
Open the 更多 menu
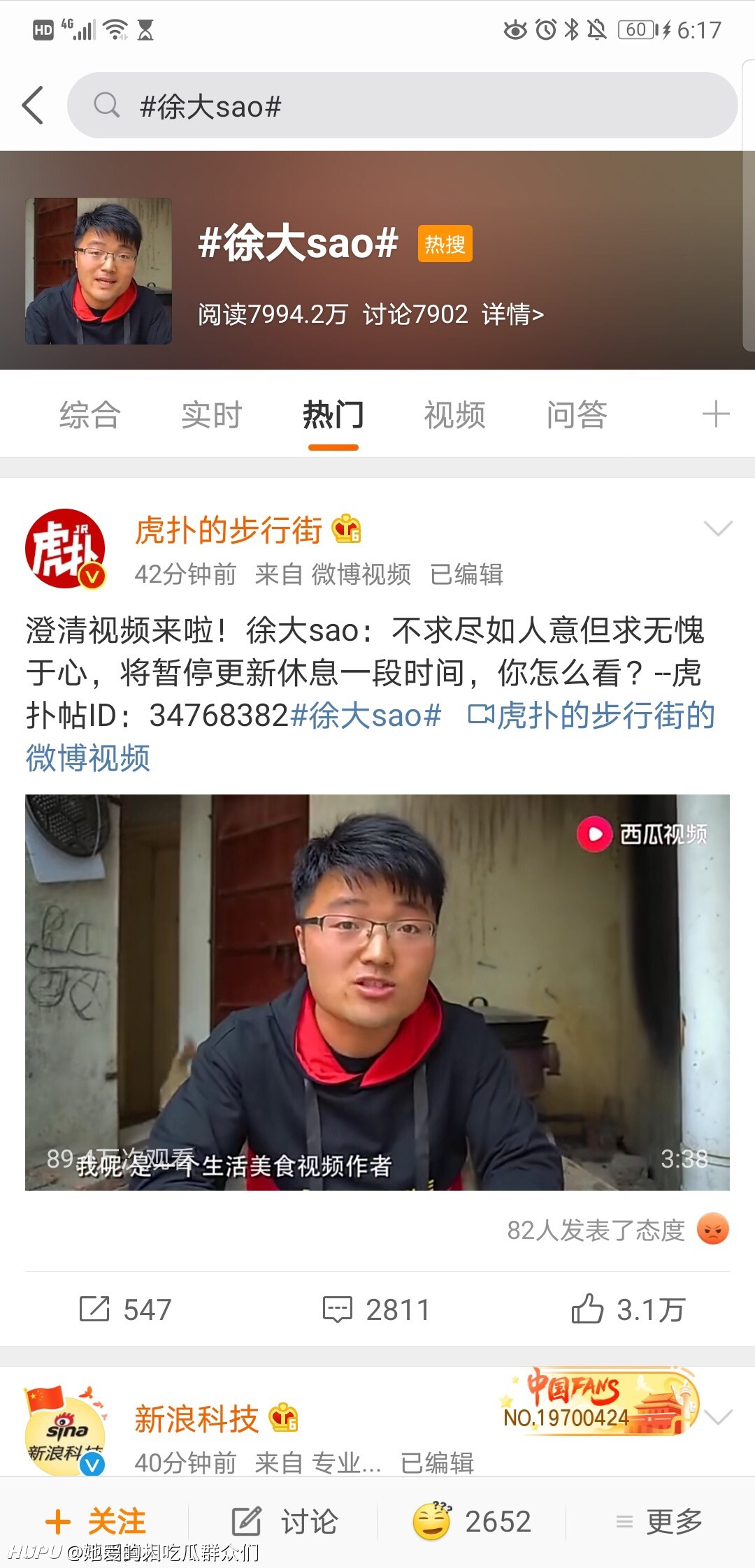pos(659,1522)
